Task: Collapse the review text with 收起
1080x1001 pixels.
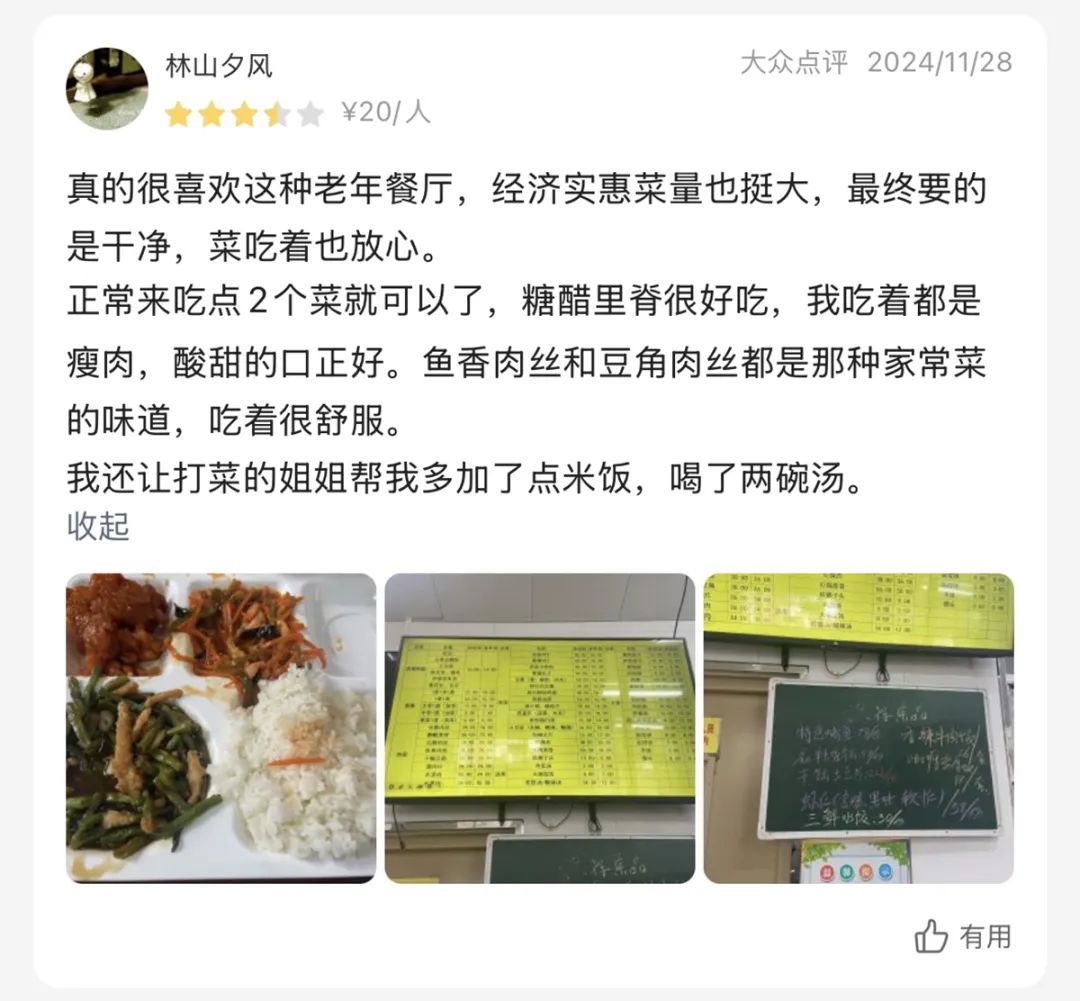Action: pyautogui.click(x=98, y=526)
